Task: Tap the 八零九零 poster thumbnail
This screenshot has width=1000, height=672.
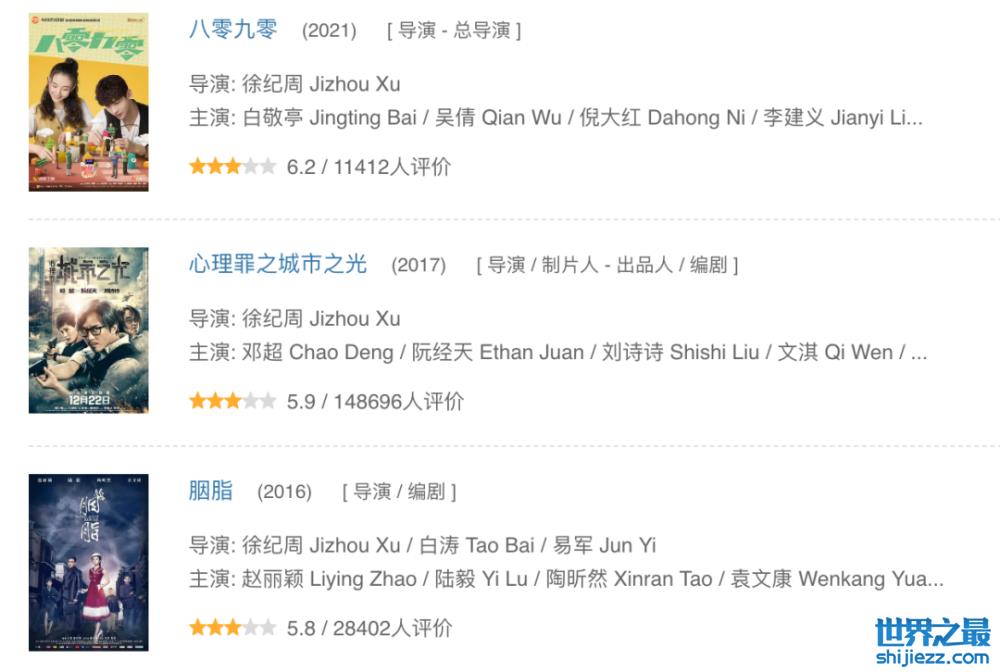Action: [x=88, y=102]
